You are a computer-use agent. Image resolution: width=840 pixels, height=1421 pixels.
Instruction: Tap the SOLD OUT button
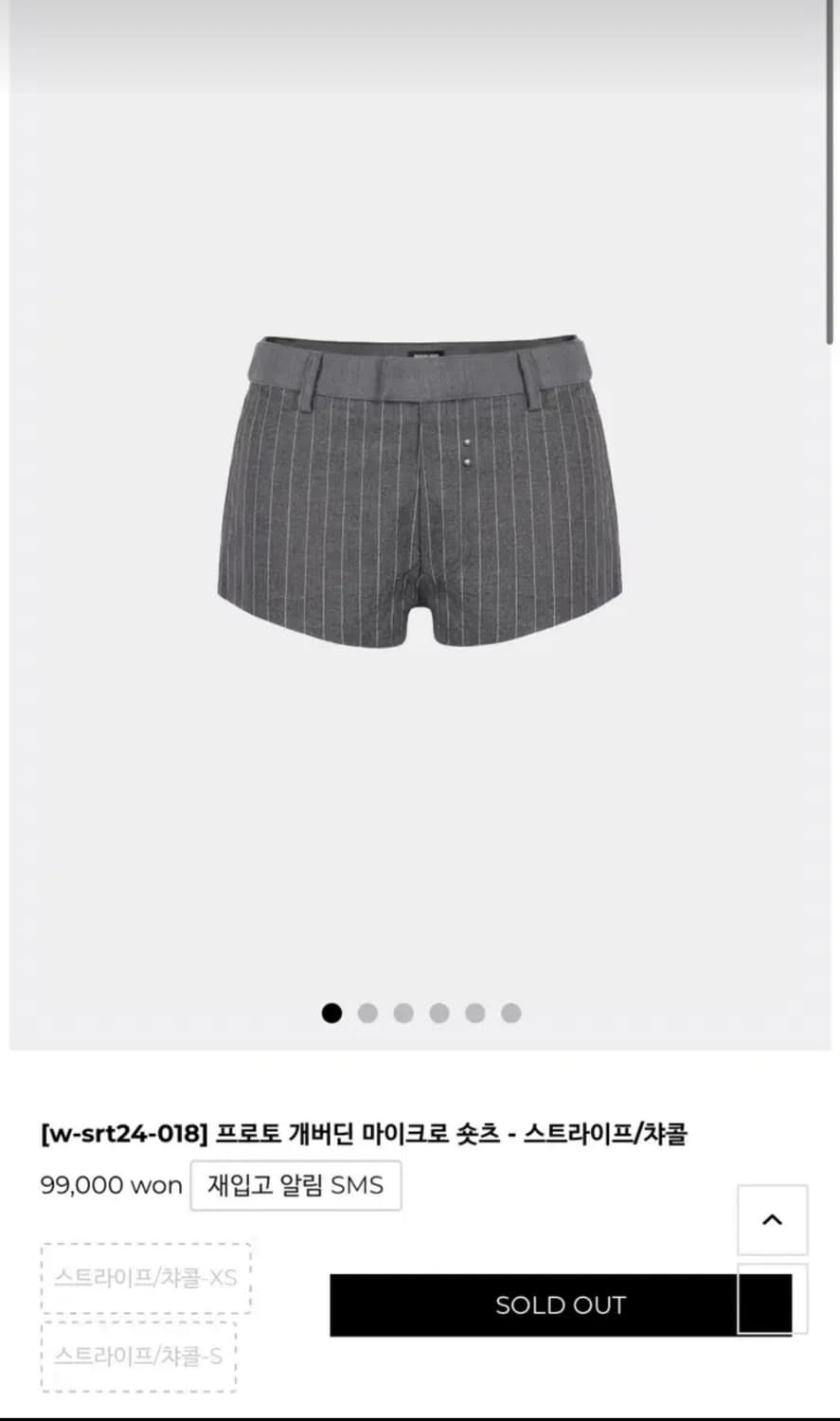click(x=561, y=1305)
